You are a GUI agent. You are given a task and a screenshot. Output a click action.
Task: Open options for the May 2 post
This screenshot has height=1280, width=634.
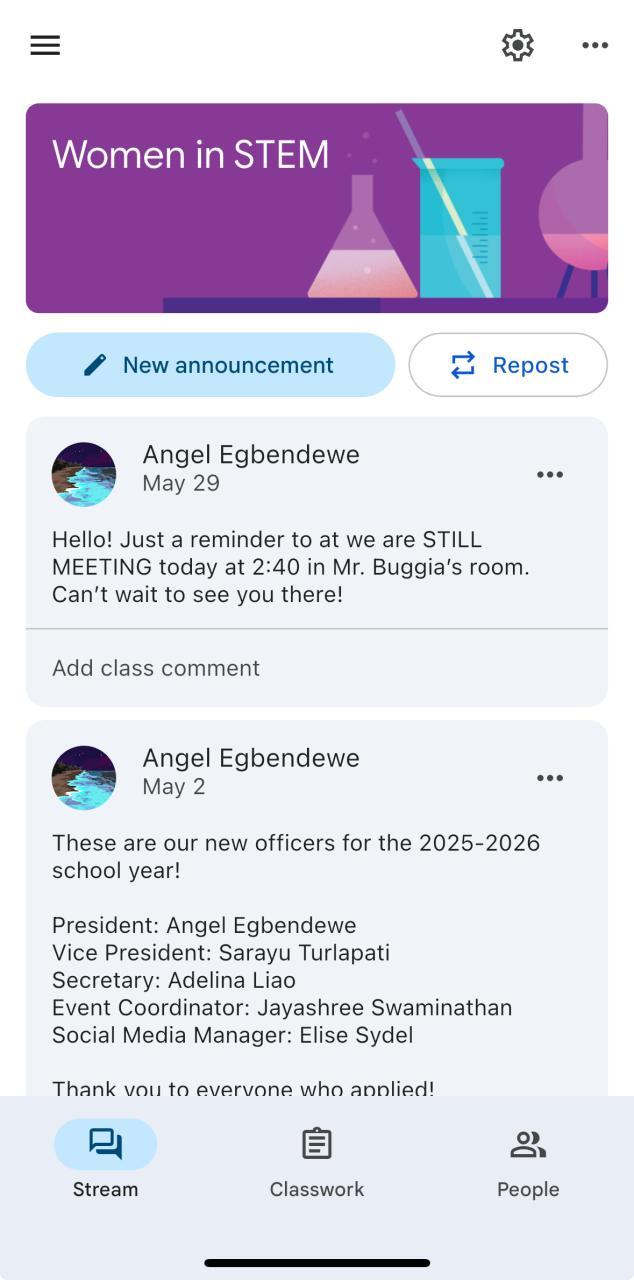[x=550, y=778]
